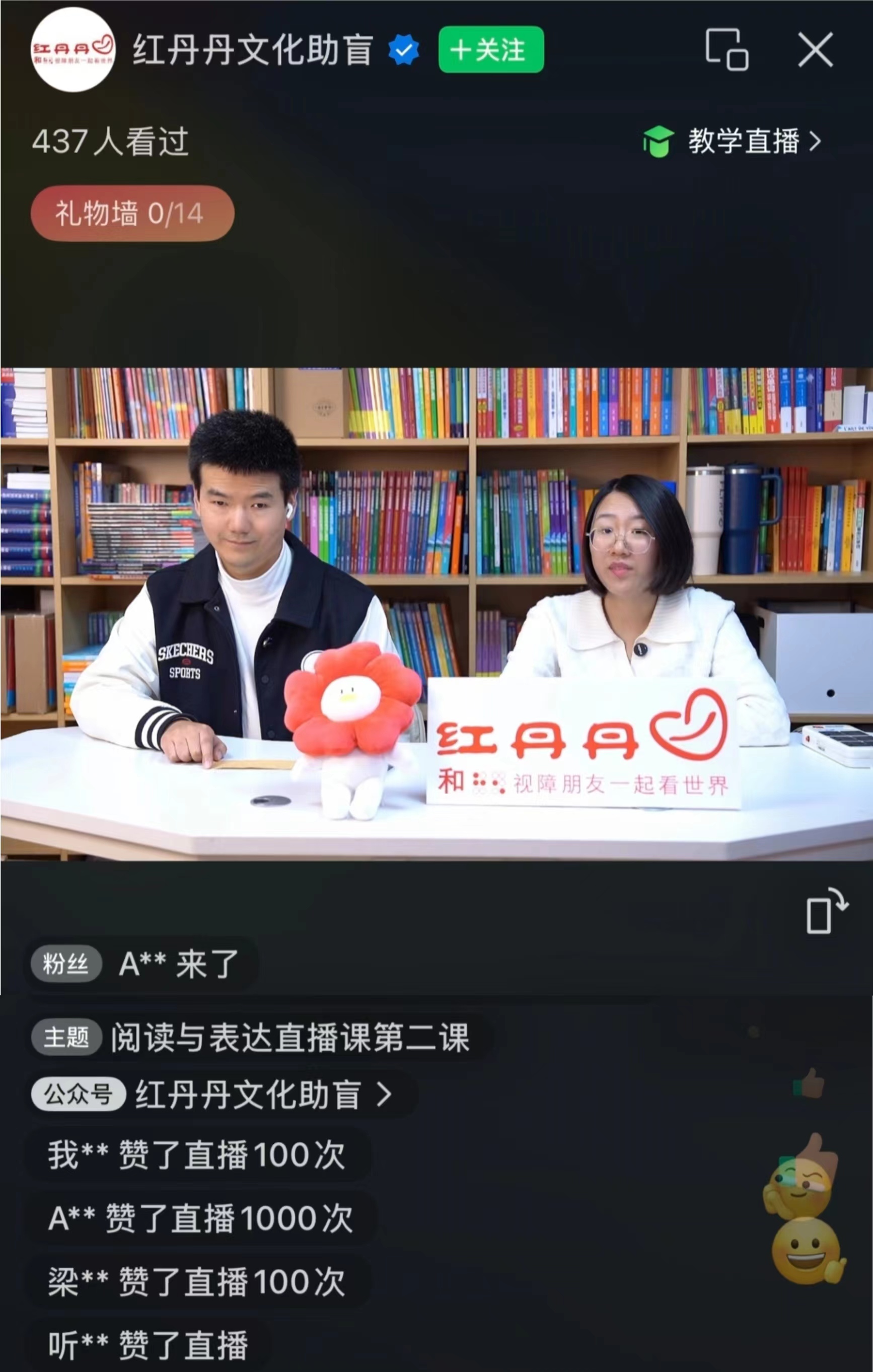Rotate video to fullscreen landscape
The image size is (873, 1372).
[826, 911]
